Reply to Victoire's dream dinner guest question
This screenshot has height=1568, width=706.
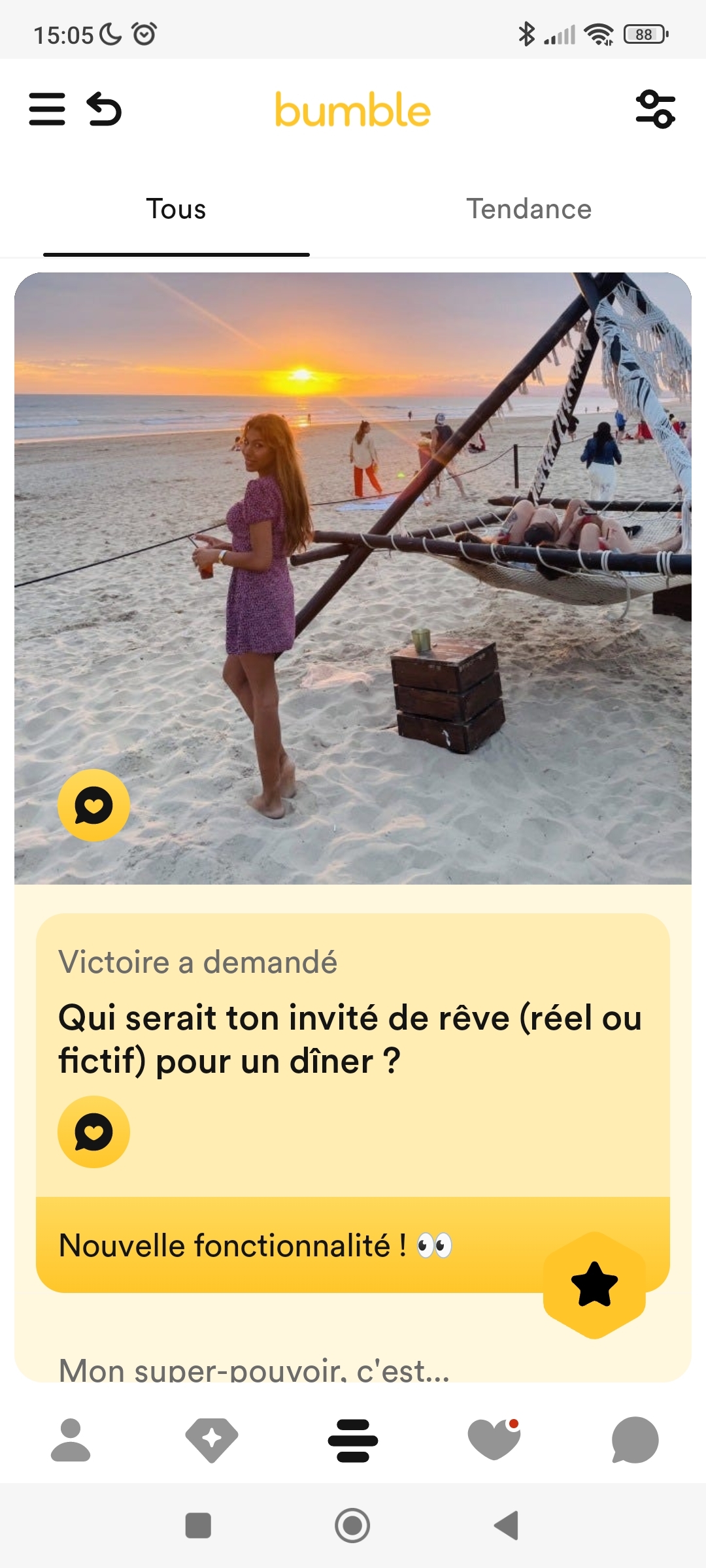point(93,1132)
